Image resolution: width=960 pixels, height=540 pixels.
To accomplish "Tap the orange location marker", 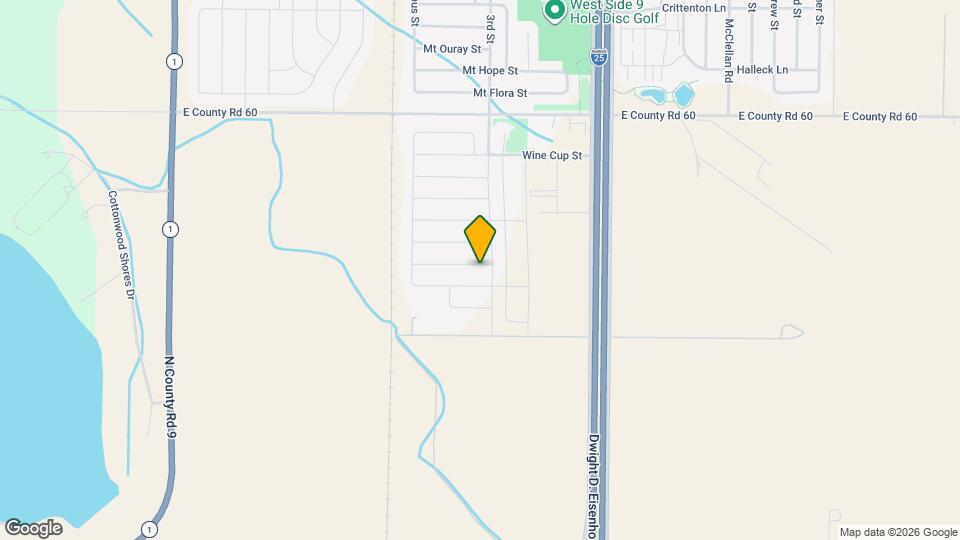I will pos(480,239).
